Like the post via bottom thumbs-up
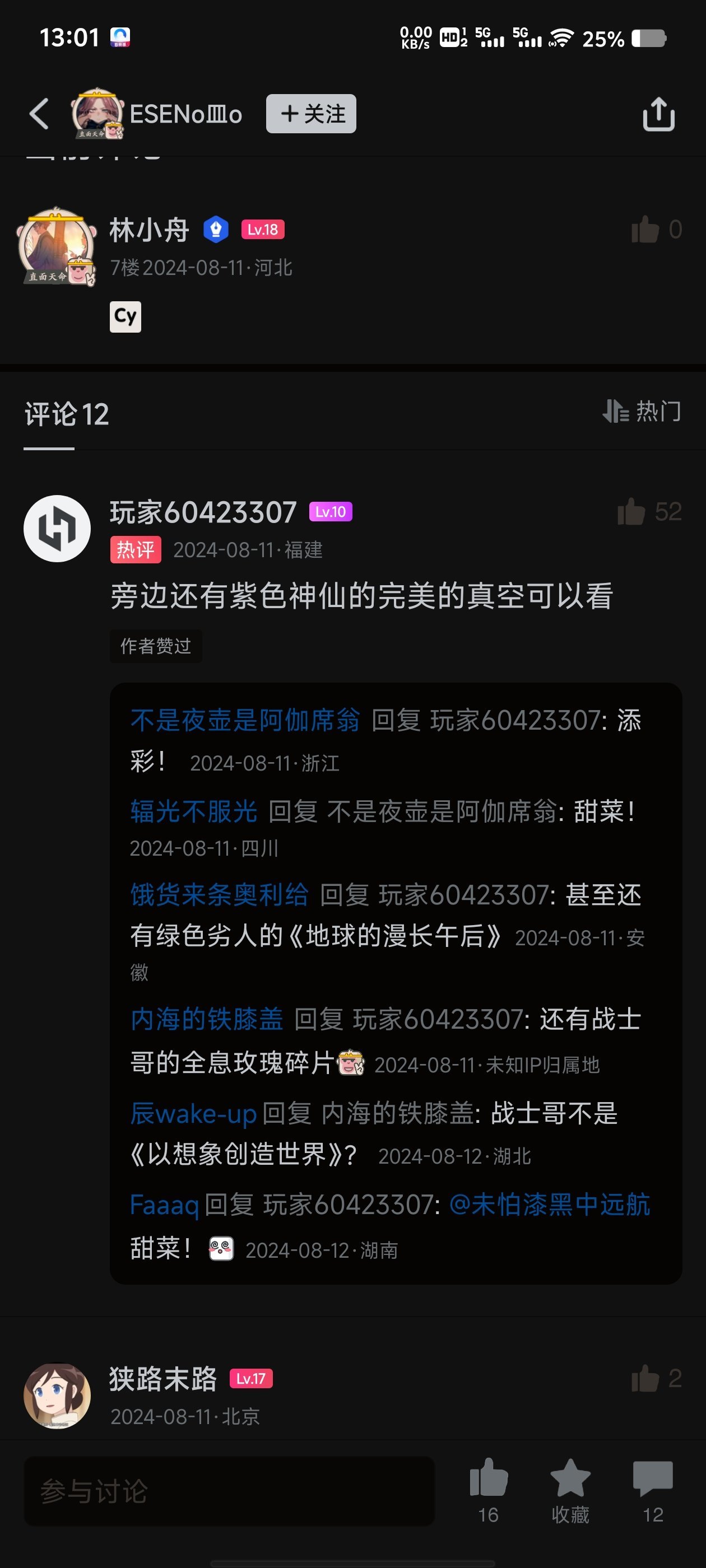The height and width of the screenshot is (1568, 706). click(x=488, y=1478)
